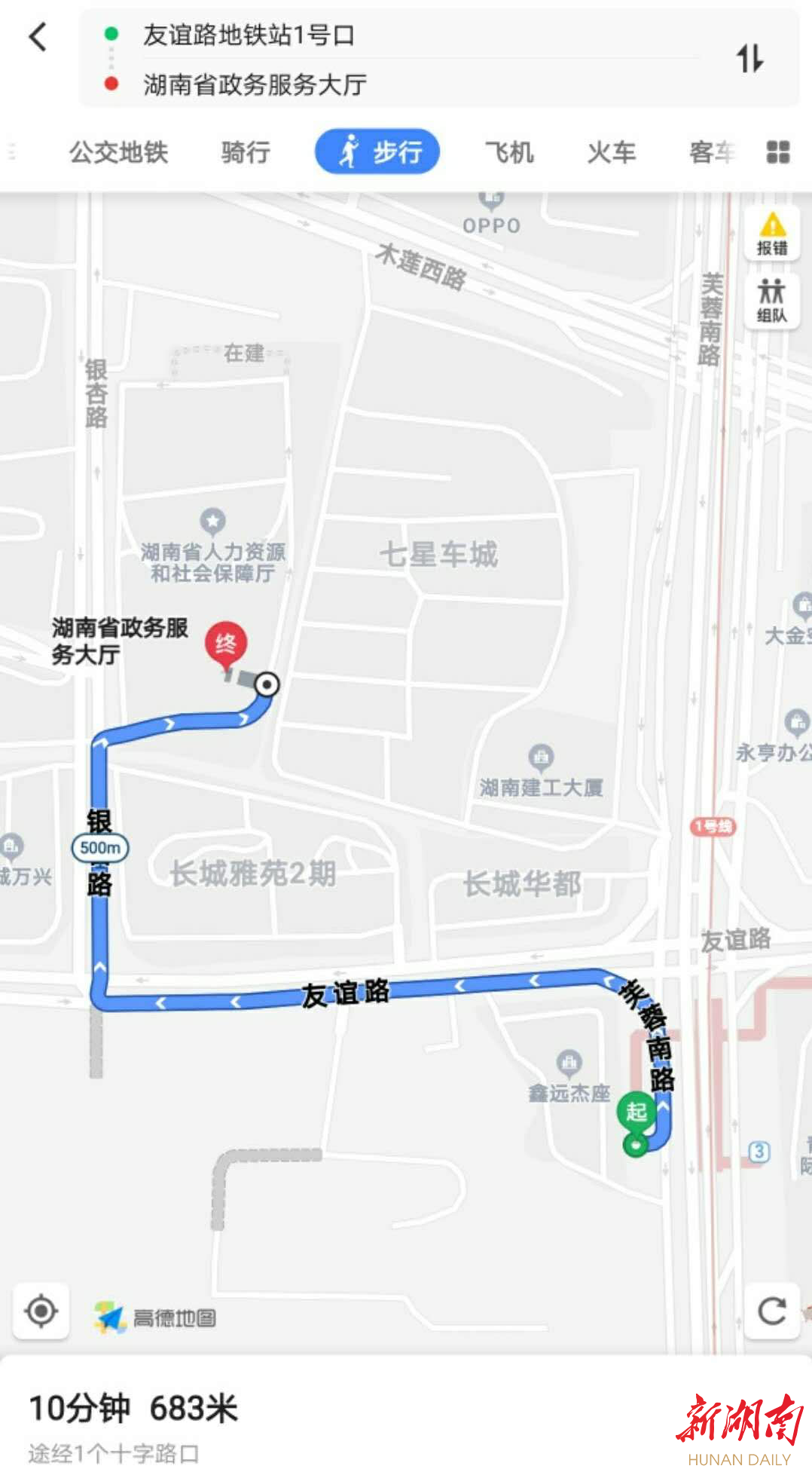Edit starting point 友谊路地铁站1号口

pyautogui.click(x=249, y=35)
